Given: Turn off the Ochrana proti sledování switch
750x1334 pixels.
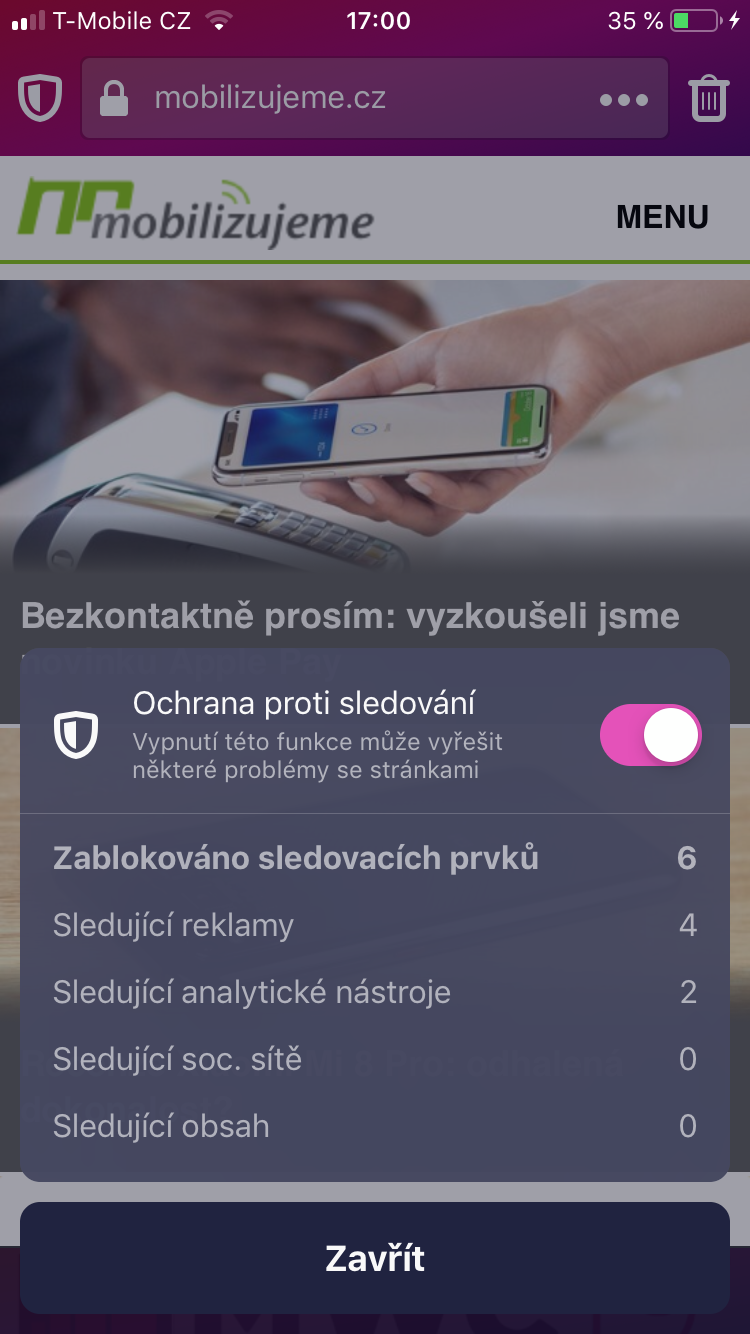Looking at the screenshot, I should coord(650,736).
